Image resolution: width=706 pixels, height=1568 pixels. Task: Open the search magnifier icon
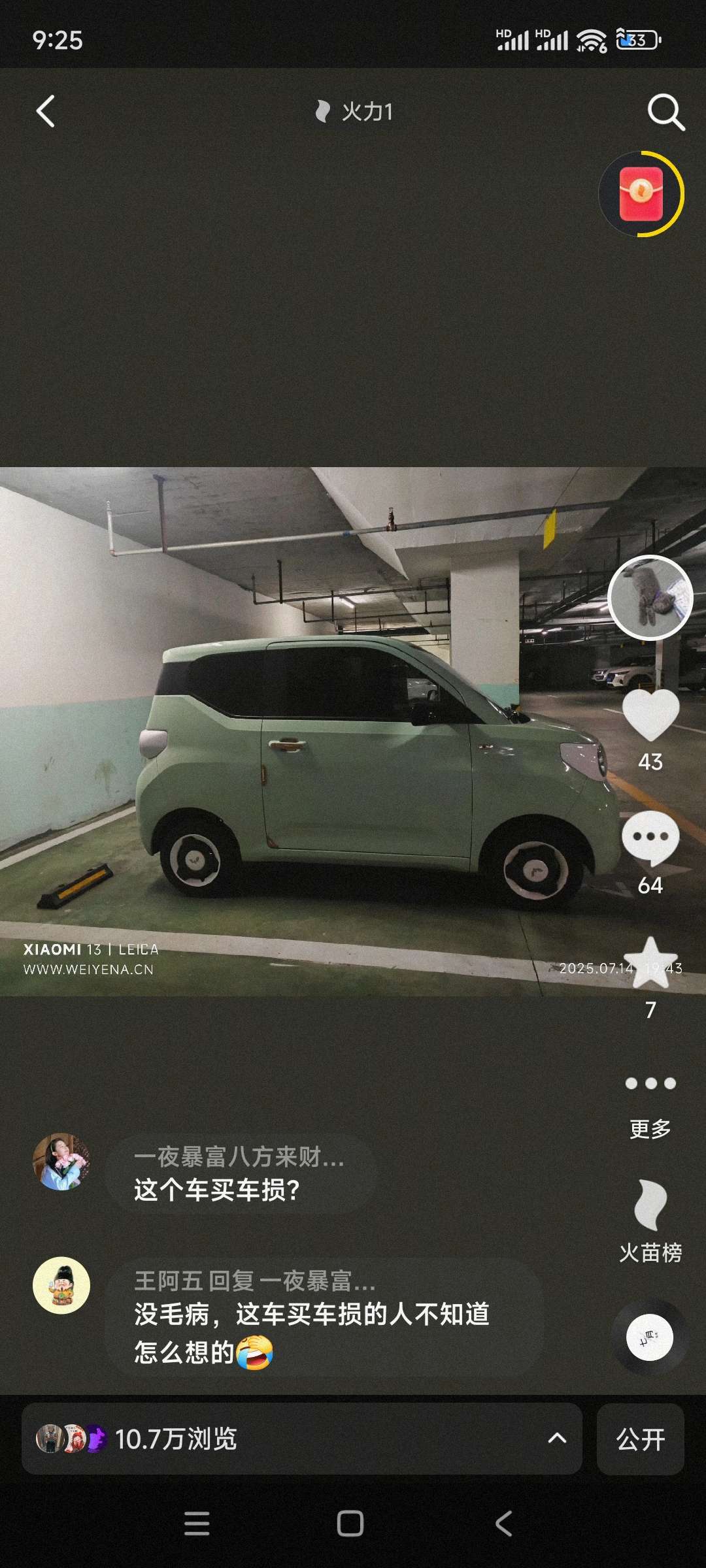pos(665,112)
